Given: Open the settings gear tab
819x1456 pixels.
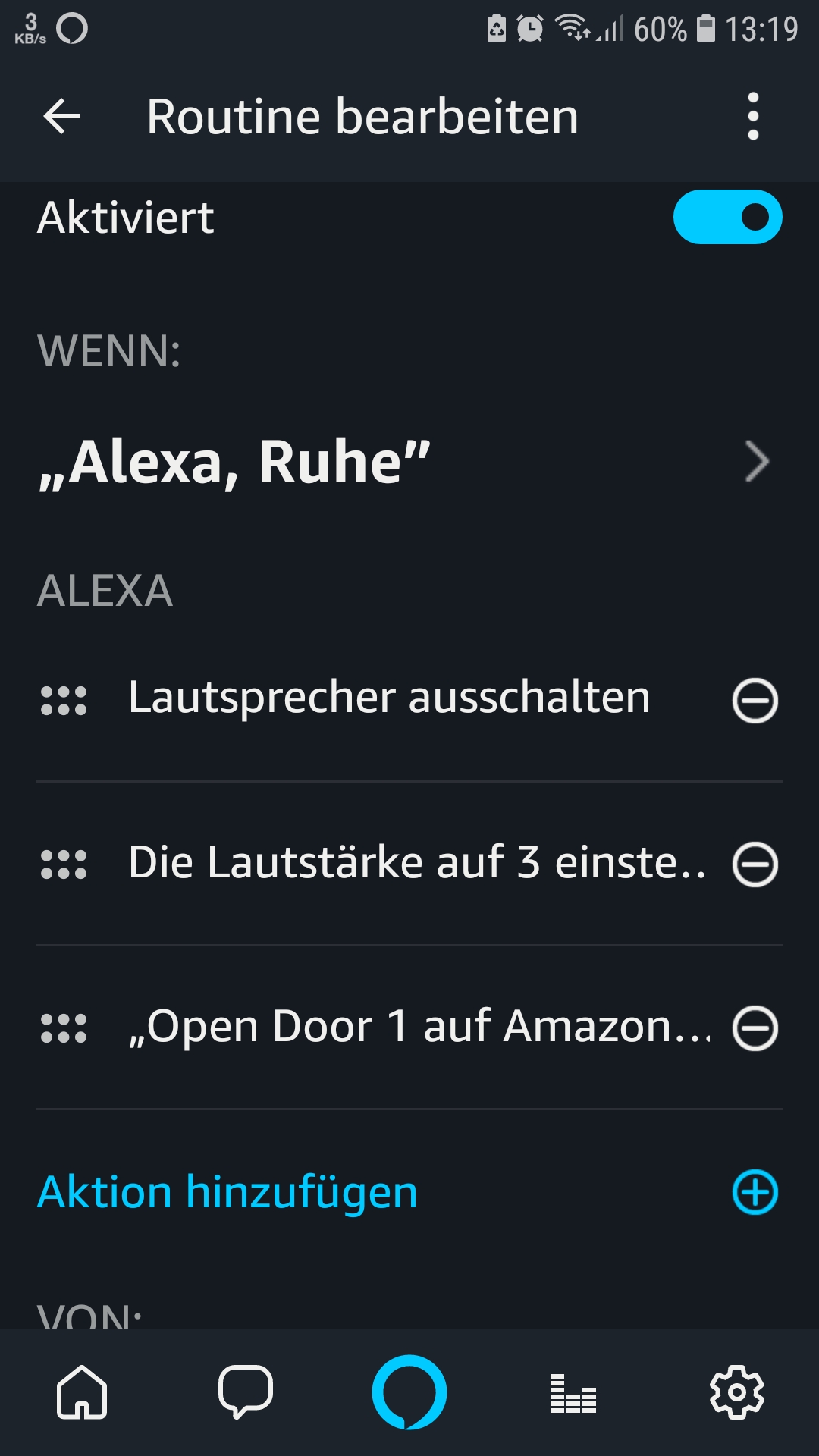Looking at the screenshot, I should (736, 1392).
